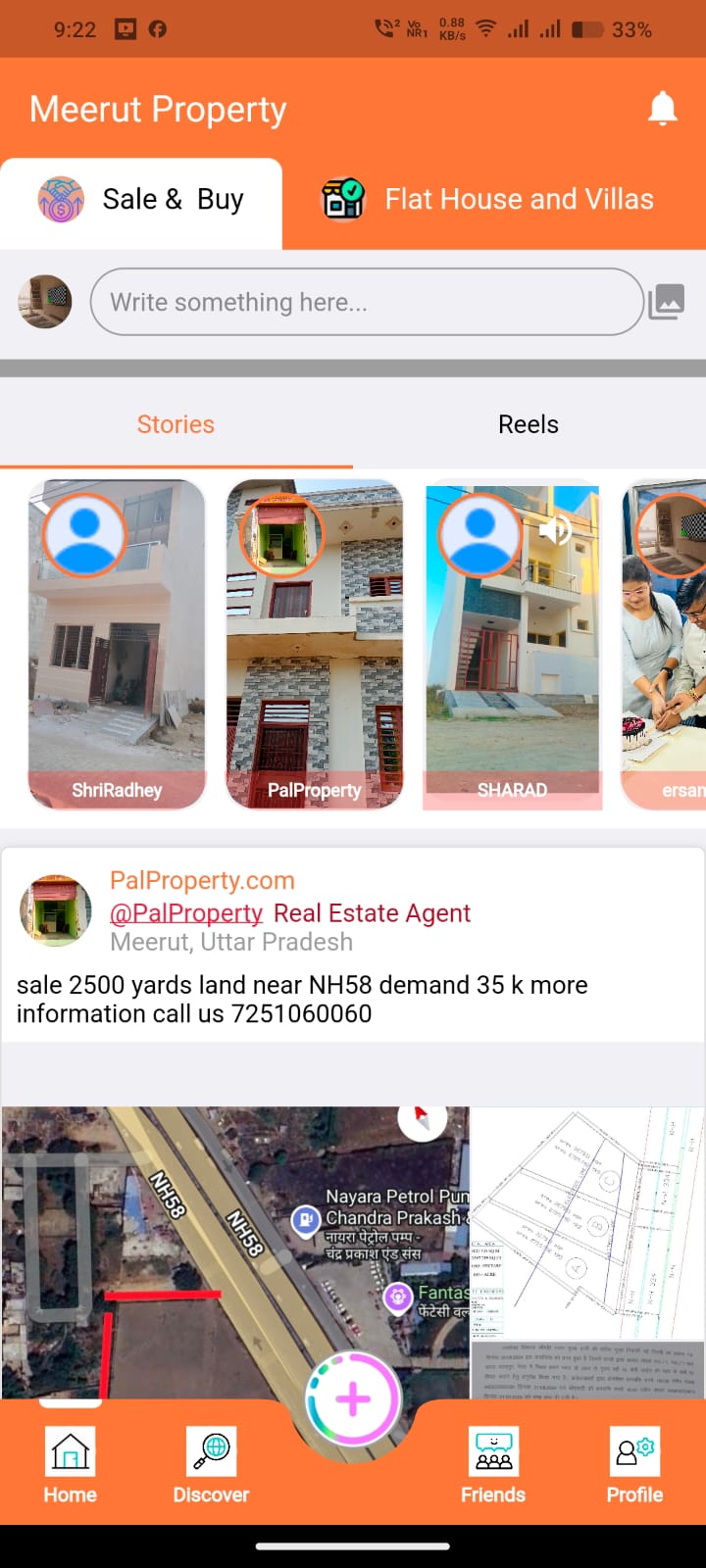Viewport: 706px width, 1568px height.
Task: Open the NH58 map image in post
Action: click(x=196, y=1235)
